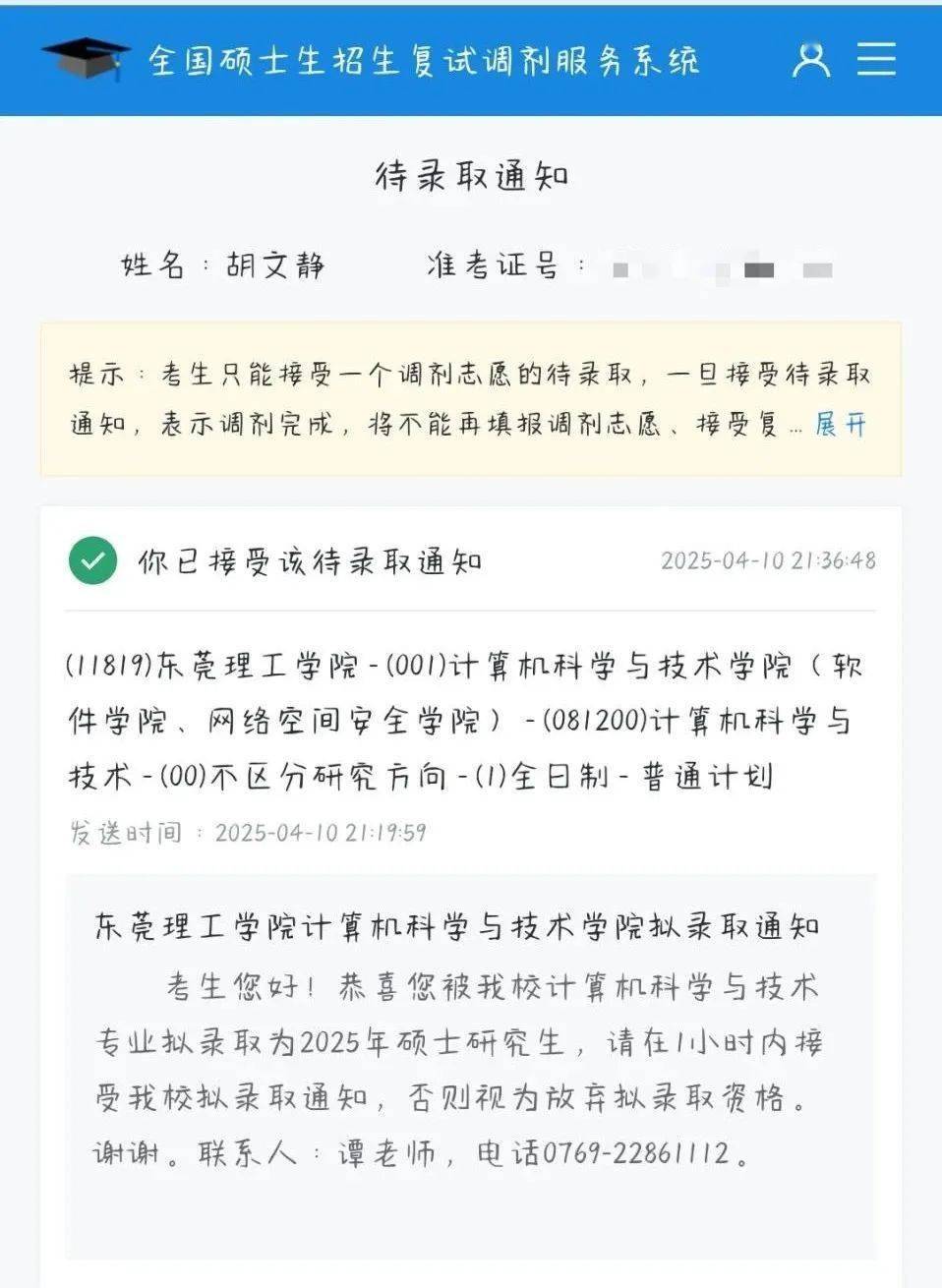Open the hamburger menu

875,59
